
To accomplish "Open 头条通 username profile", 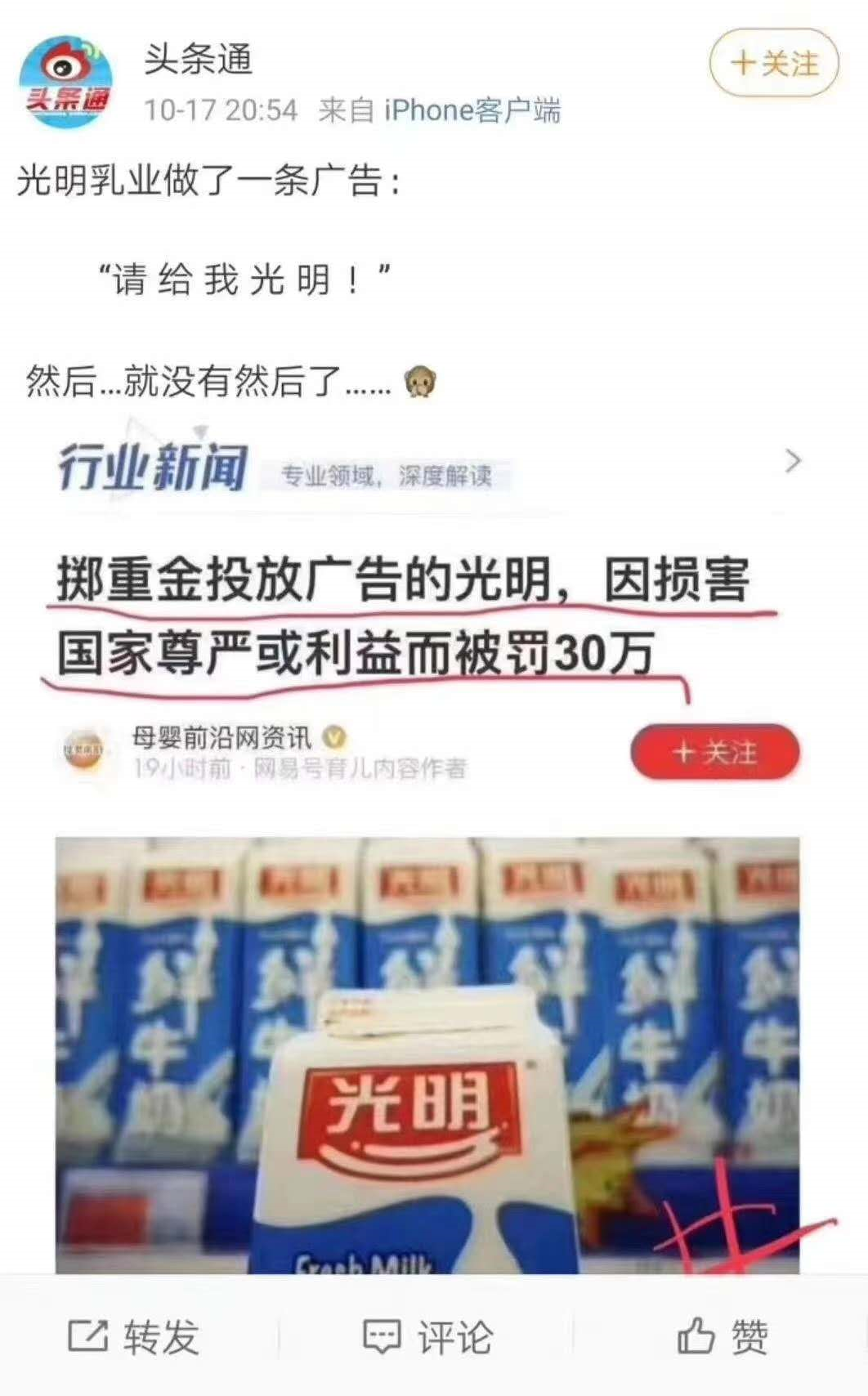I will click(x=199, y=60).
